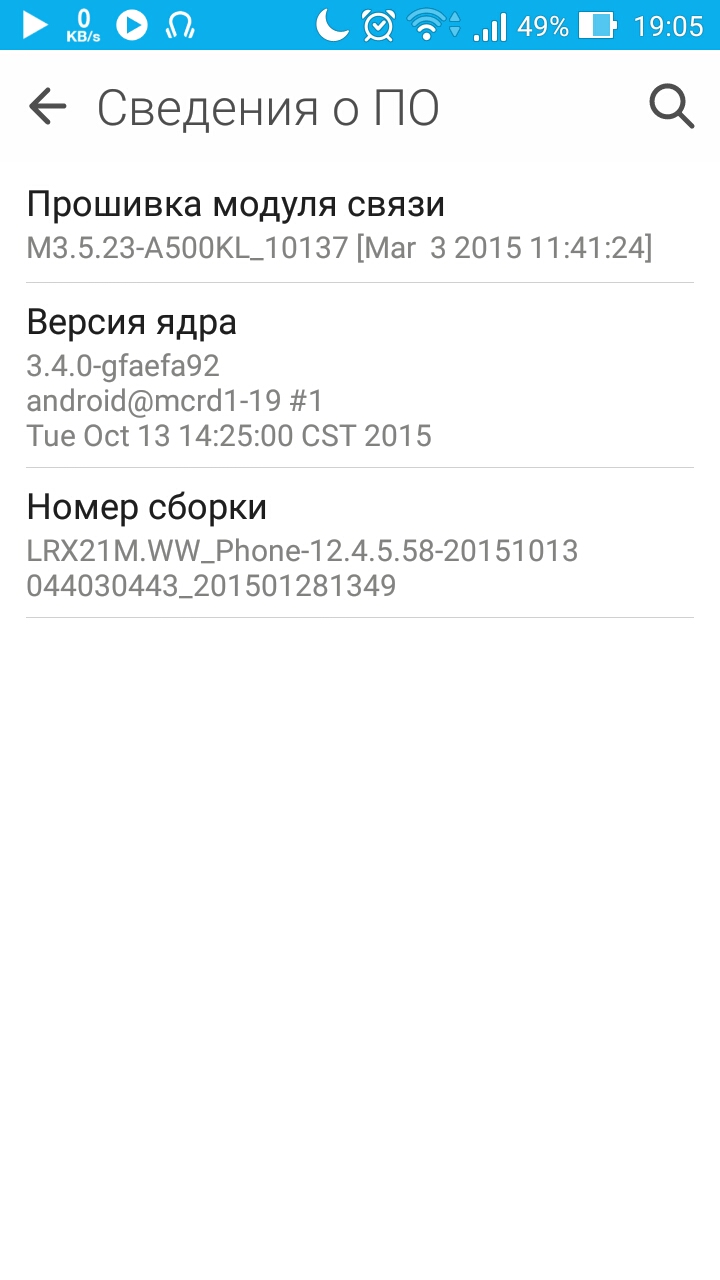The image size is (720, 1280).
Task: Open the settings search icon
Action: [x=671, y=106]
